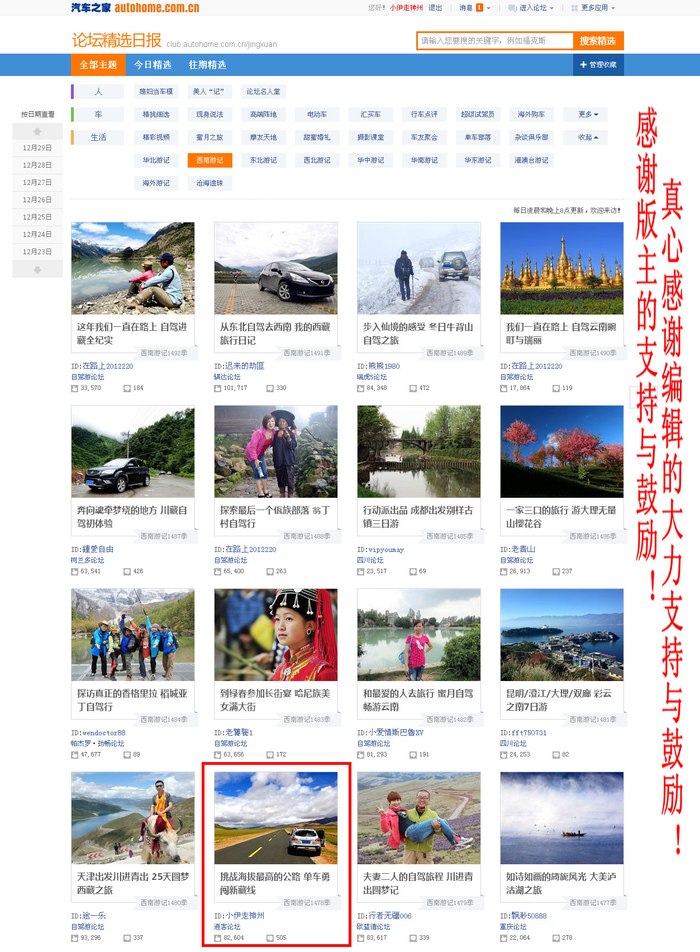Viewport: 700px width, 952px height.
Task: Switch to the 往期精选 tab
Action: coord(207,65)
